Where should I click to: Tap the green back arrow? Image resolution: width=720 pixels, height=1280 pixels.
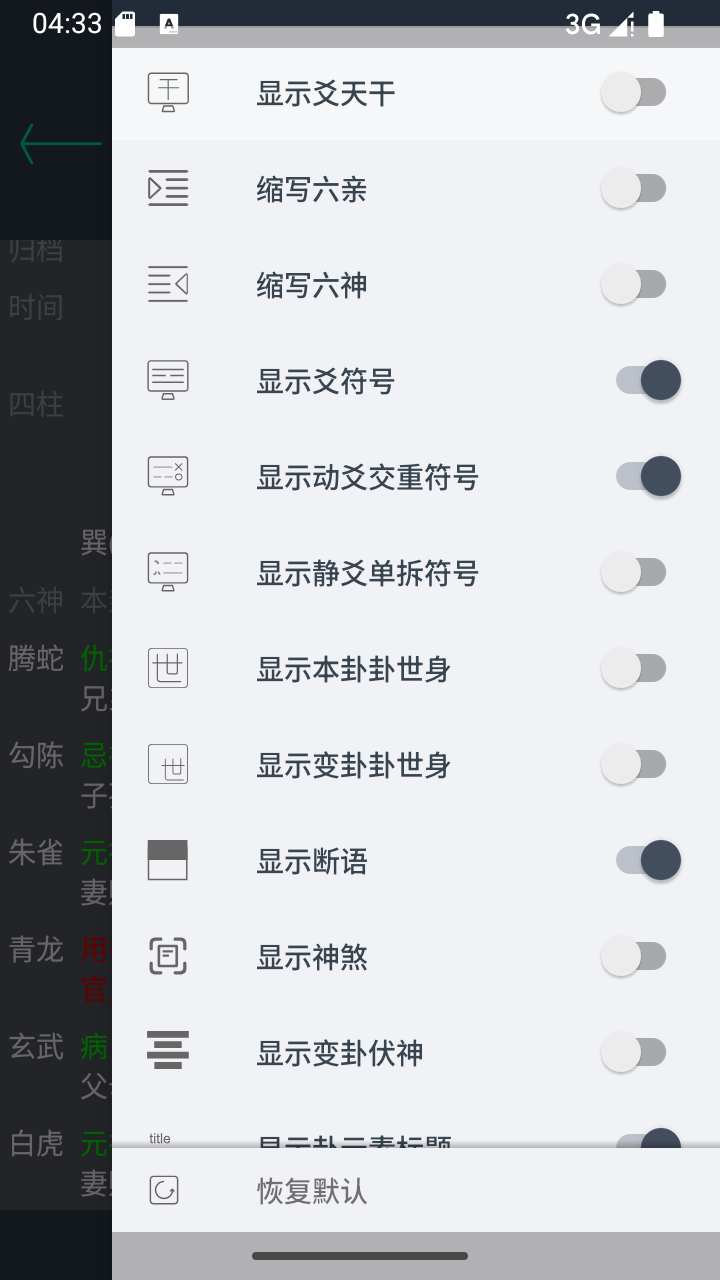tap(61, 144)
